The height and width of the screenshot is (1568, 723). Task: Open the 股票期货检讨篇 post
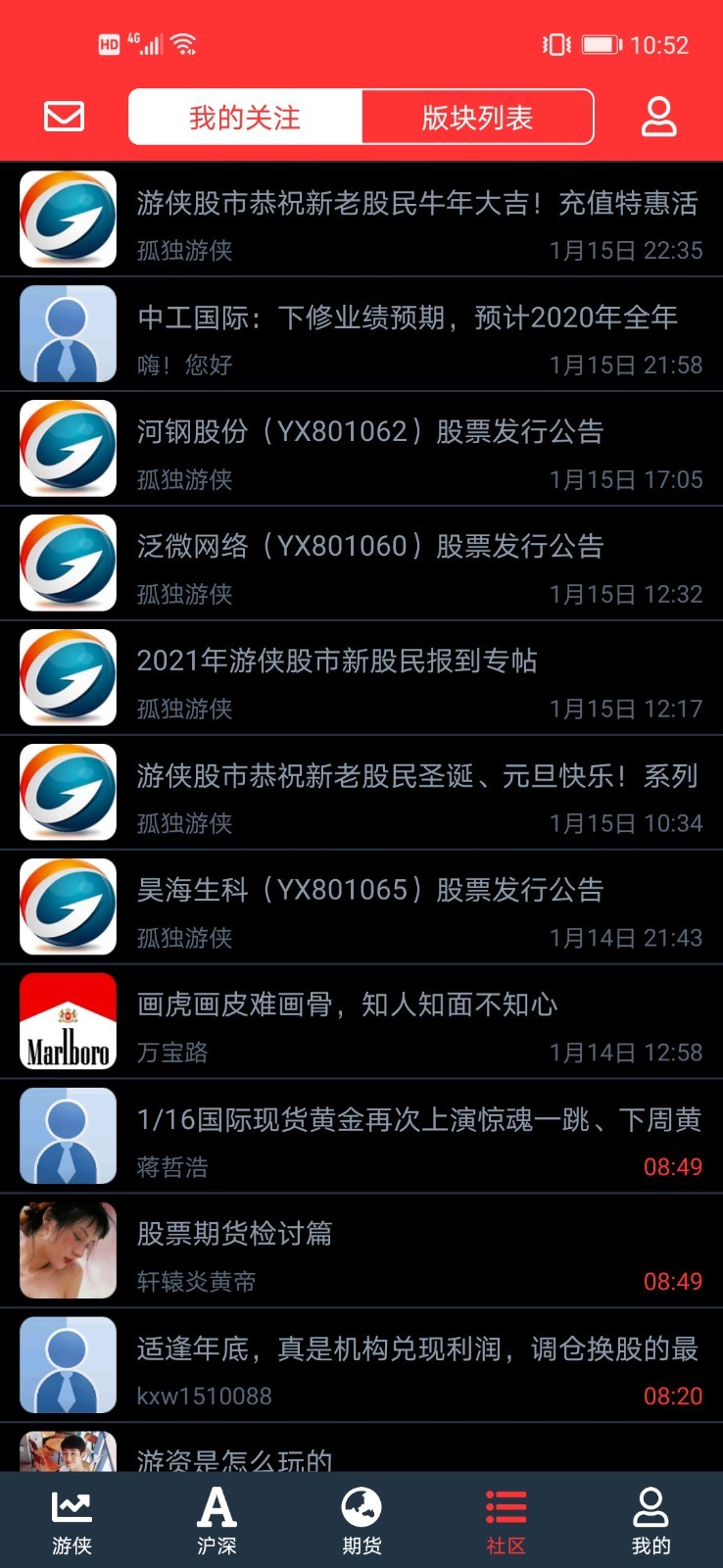[235, 1235]
